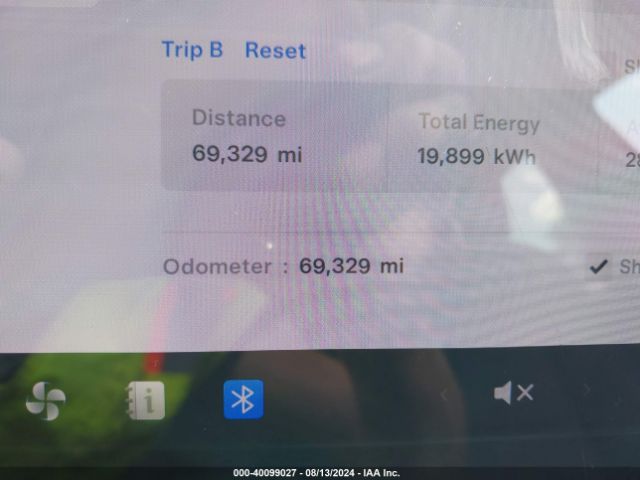Open Bluetooth settings
Viewport: 640px width, 480px height.
click(242, 399)
